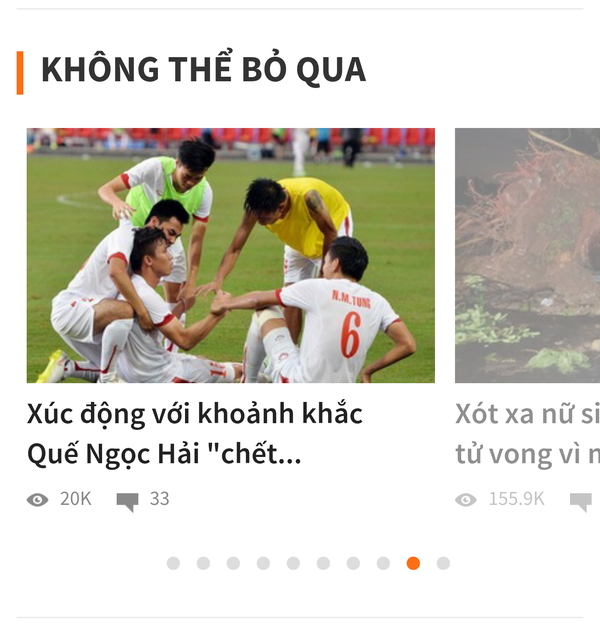This screenshot has width=600, height=630.
Task: Jump to the first carousel page dot
Action: [x=173, y=563]
